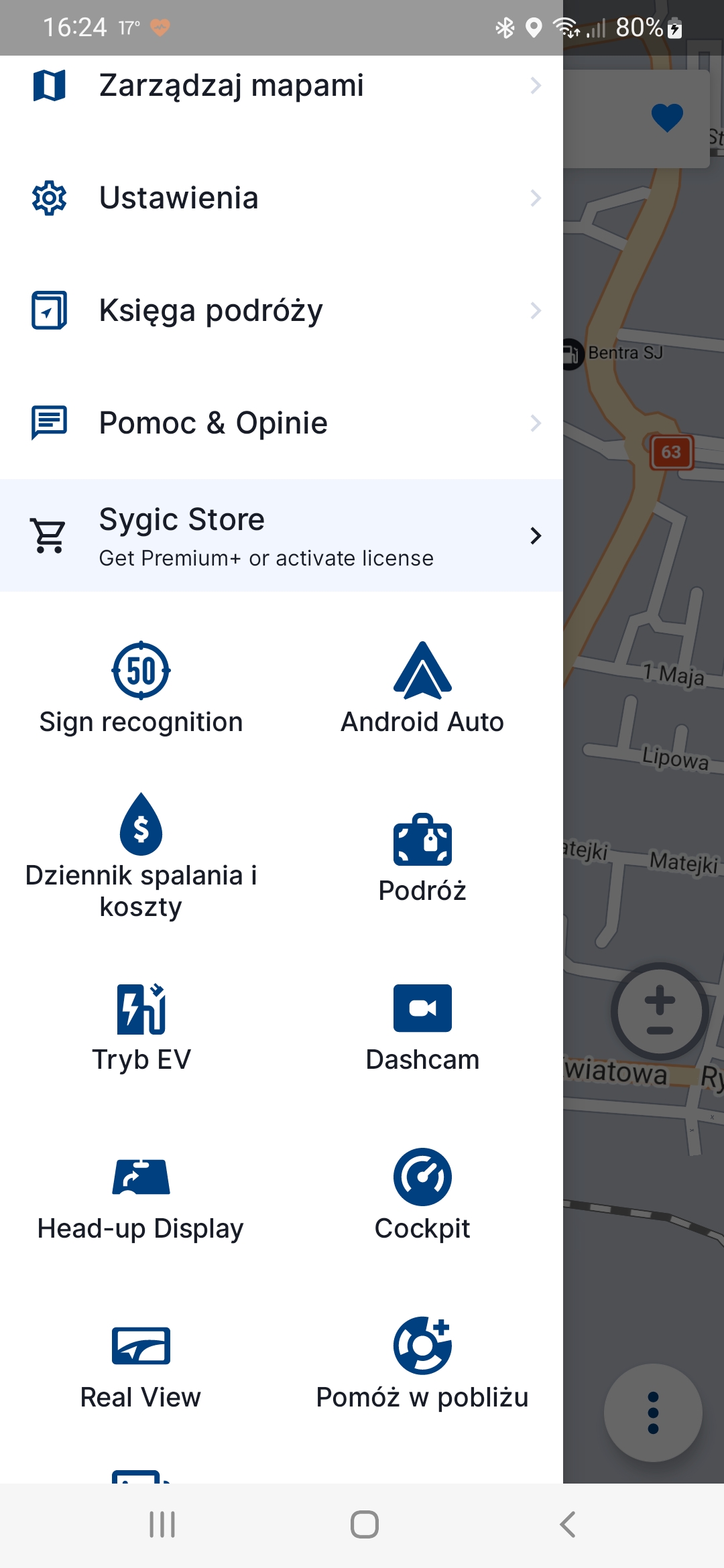The image size is (724, 1568).
Task: Start the Dashcam feature
Action: coord(422,1027)
